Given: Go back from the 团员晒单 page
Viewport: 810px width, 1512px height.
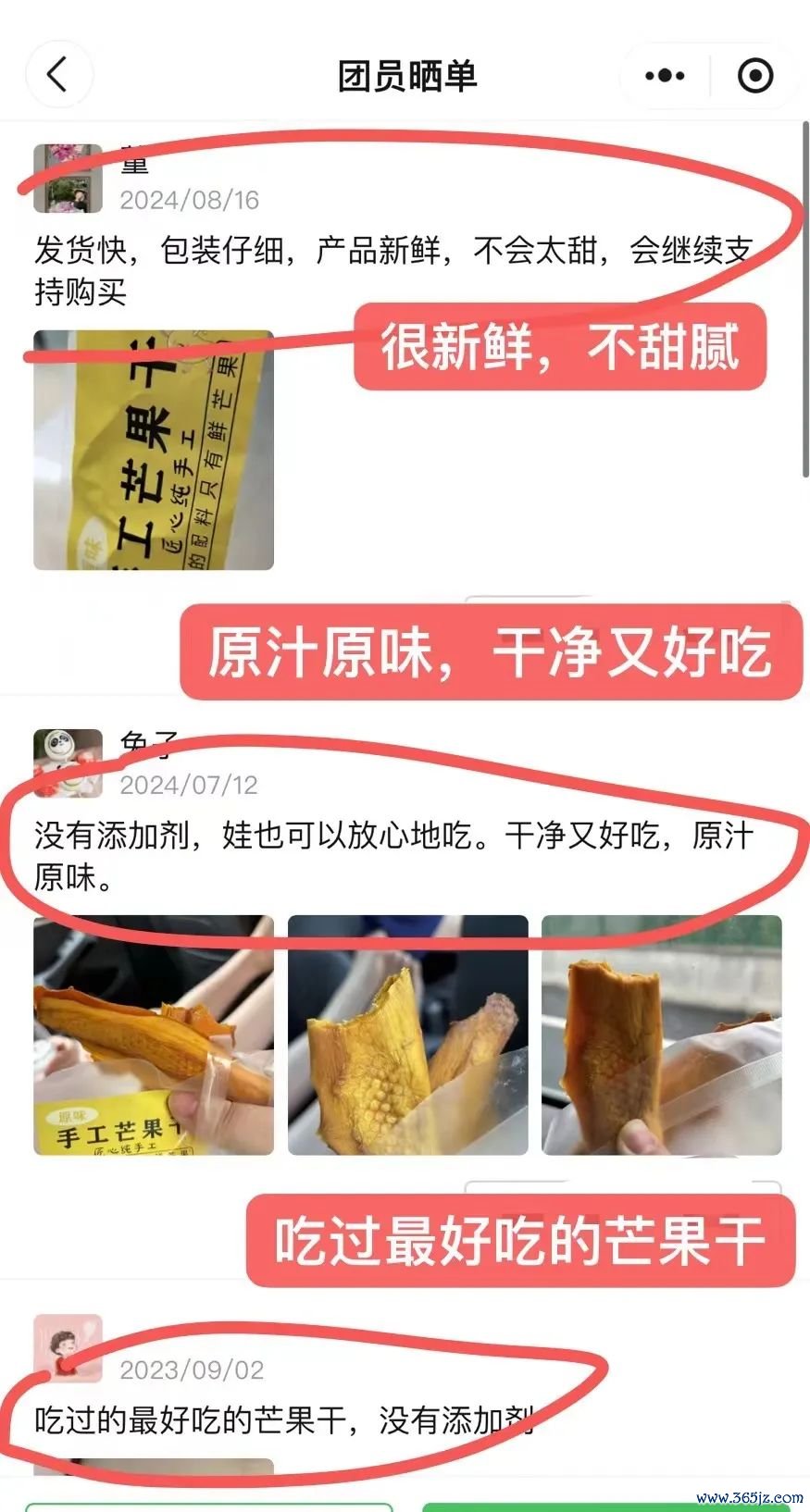Looking at the screenshot, I should pyautogui.click(x=58, y=75).
